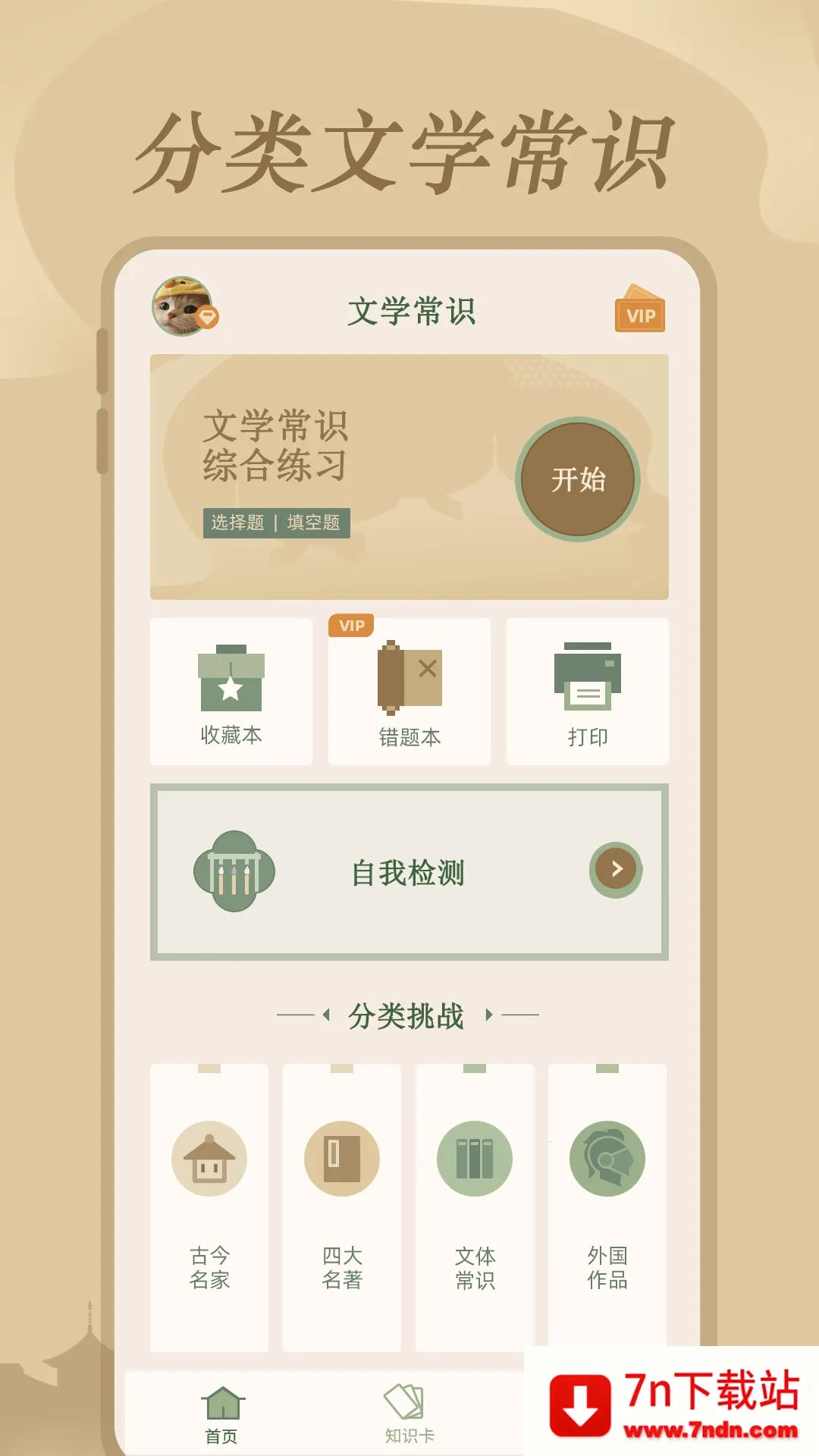Open the VIP ticket icon at top right

point(639,312)
